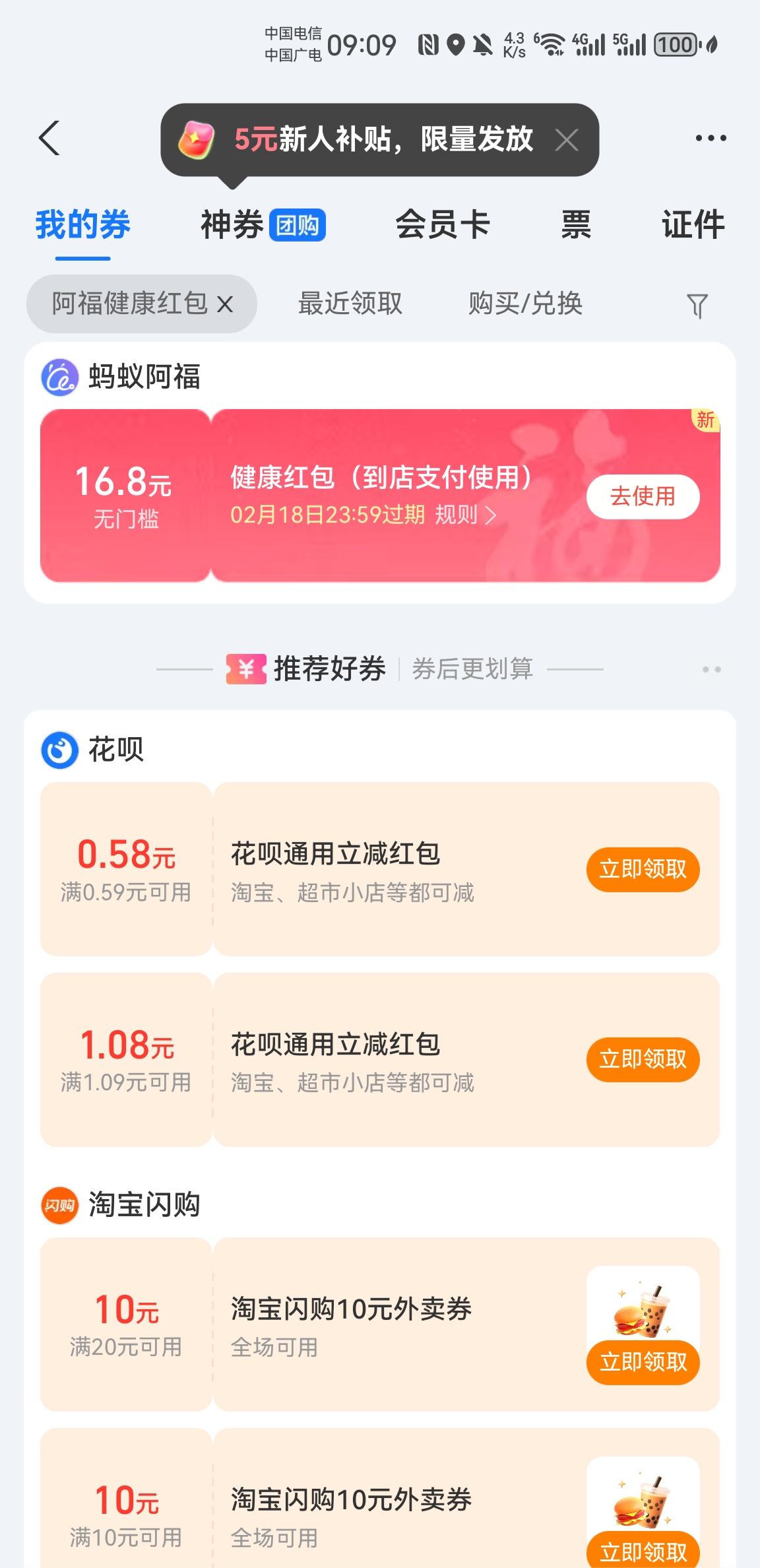
Task: Open the coupon filter funnel
Action: (697, 306)
